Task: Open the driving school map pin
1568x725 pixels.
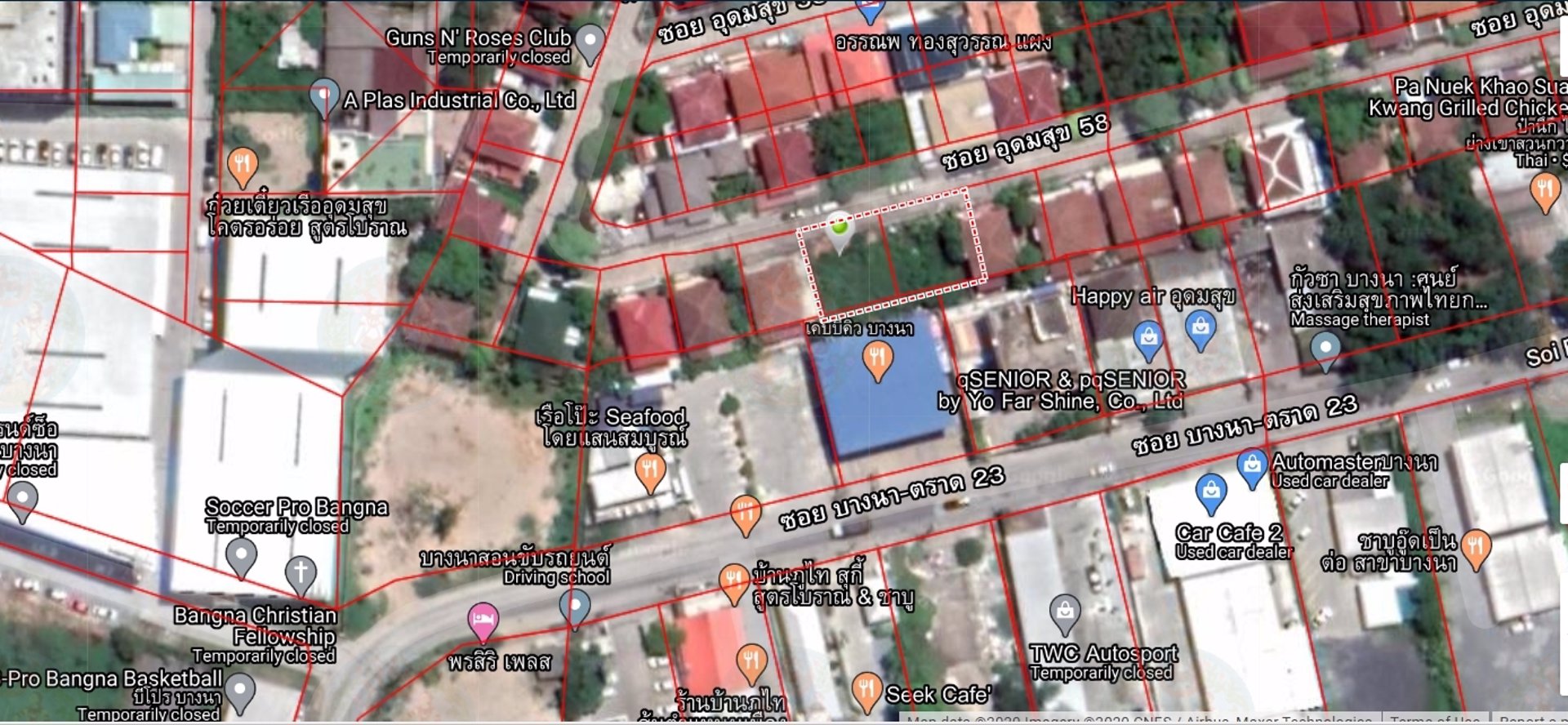Action: (575, 608)
